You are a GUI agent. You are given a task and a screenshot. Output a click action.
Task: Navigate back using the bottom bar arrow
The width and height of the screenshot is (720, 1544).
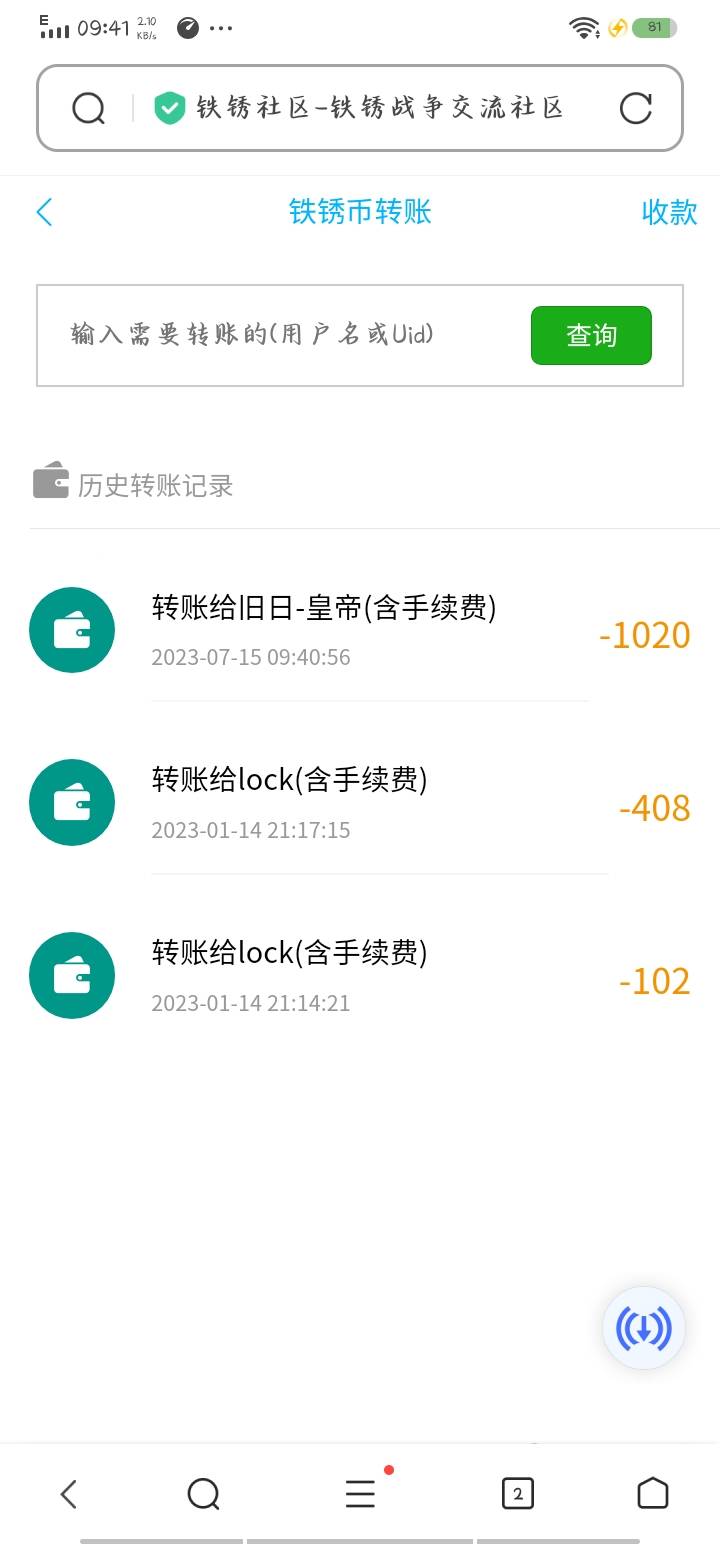click(x=68, y=1494)
